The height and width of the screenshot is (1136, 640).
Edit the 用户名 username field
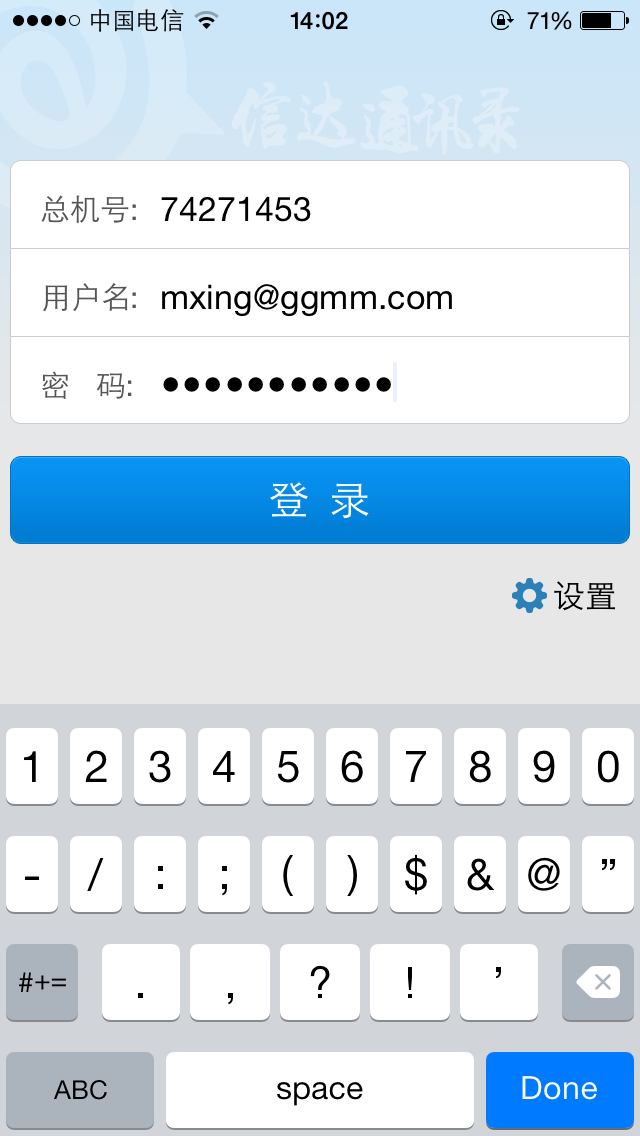coord(320,293)
